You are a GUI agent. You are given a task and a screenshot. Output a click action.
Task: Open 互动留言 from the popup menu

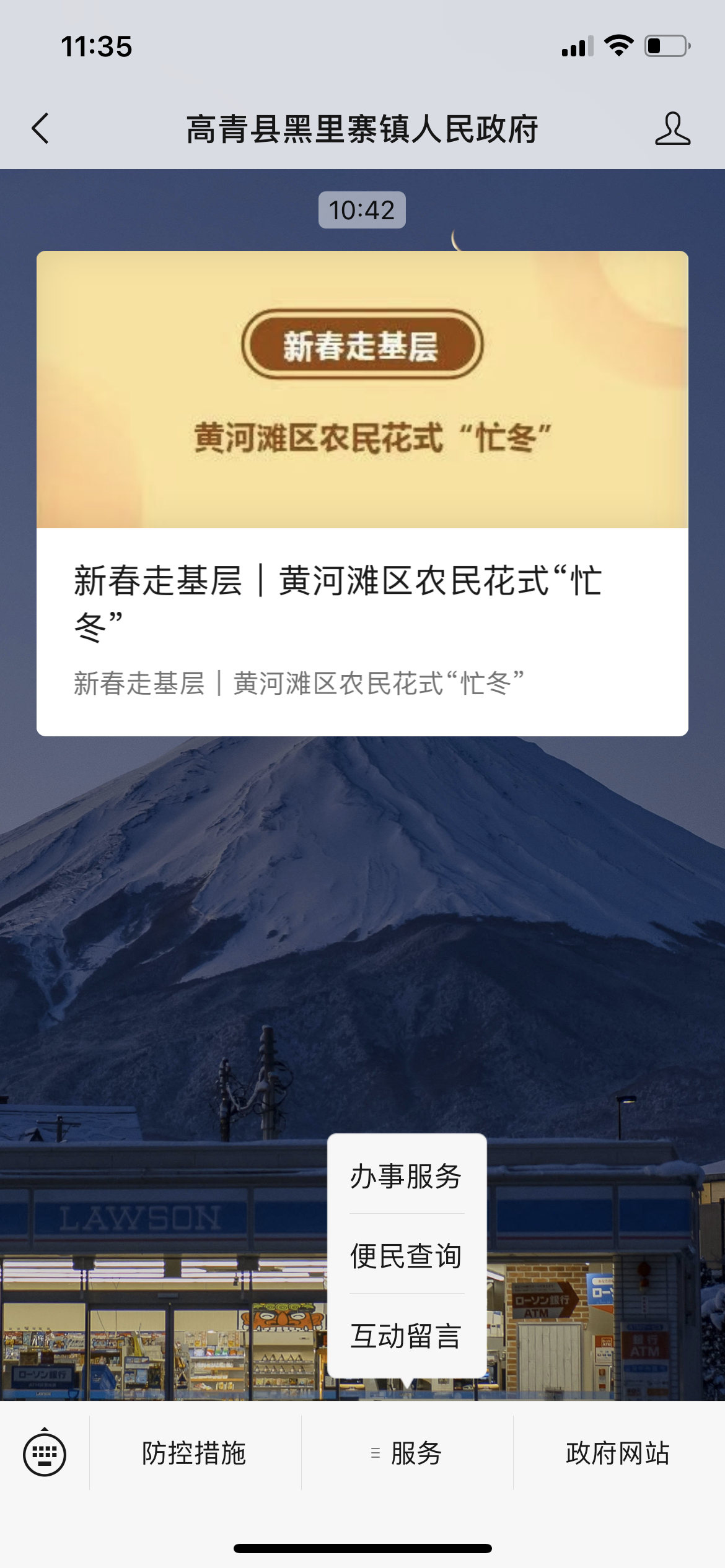(406, 1336)
